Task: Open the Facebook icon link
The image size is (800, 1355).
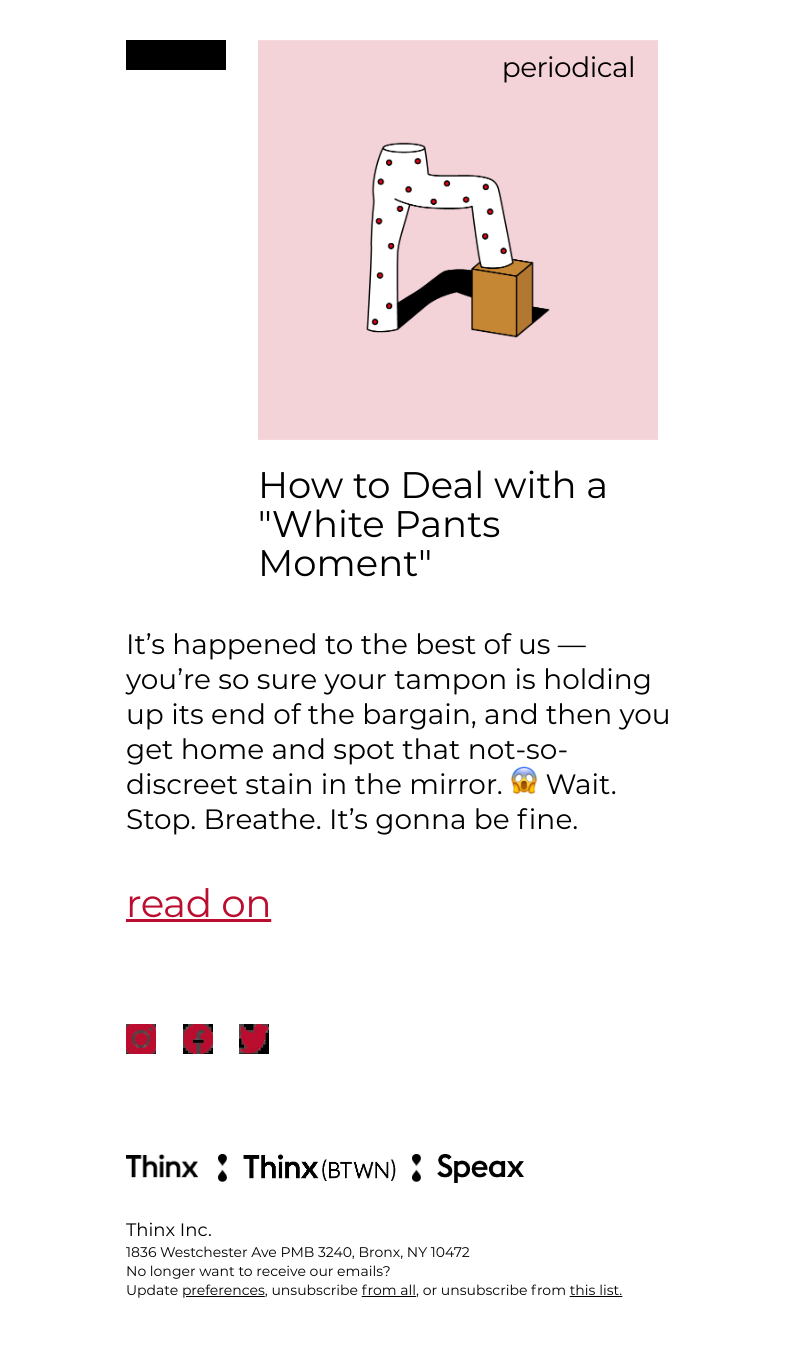Action: pyautogui.click(x=198, y=1039)
